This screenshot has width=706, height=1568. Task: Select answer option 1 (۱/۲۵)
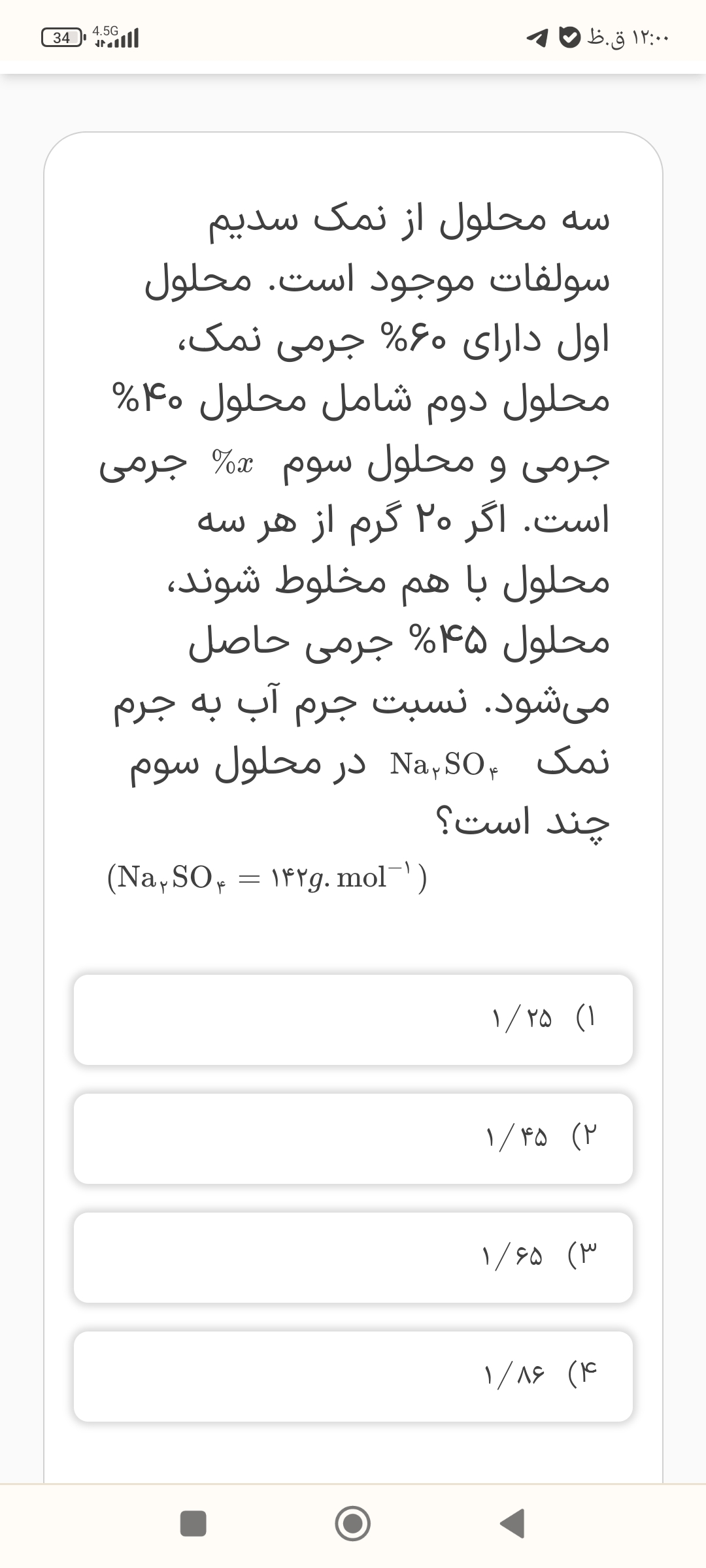pos(353,1020)
